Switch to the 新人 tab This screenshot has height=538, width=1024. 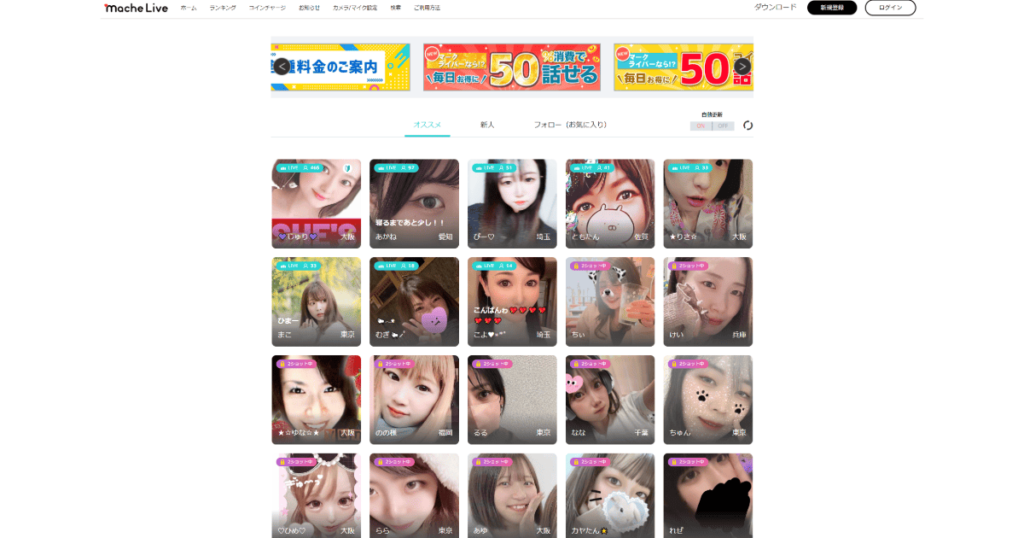tap(487, 125)
